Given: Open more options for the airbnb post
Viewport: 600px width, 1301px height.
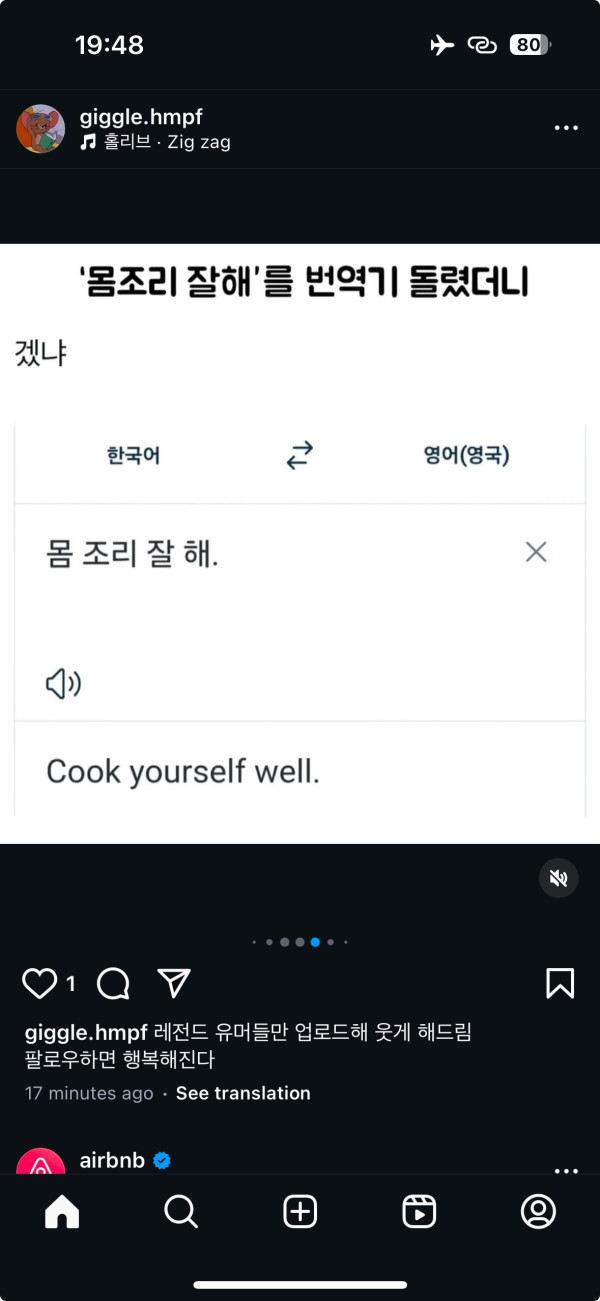Looking at the screenshot, I should [x=566, y=1170].
